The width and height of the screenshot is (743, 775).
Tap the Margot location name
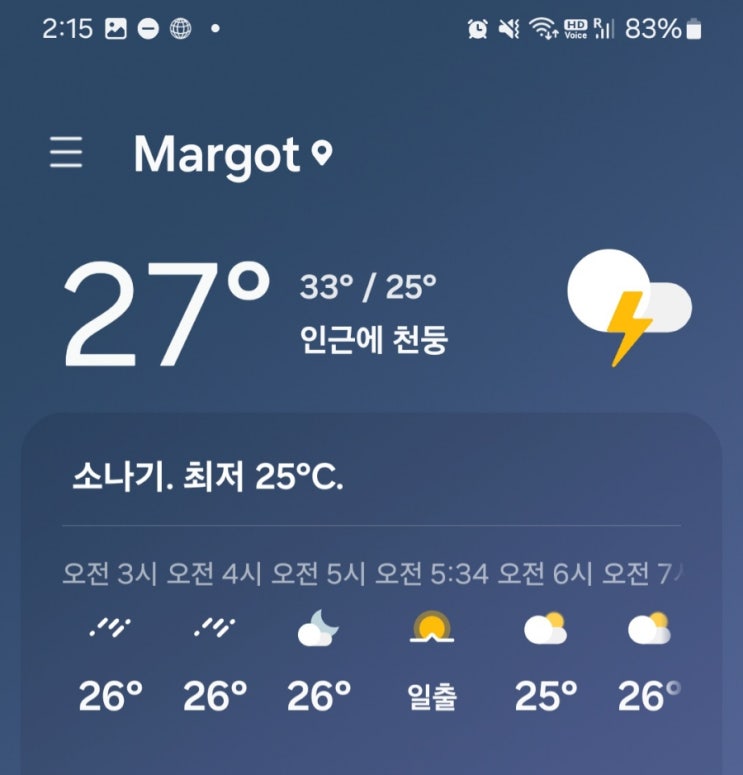tap(217, 155)
